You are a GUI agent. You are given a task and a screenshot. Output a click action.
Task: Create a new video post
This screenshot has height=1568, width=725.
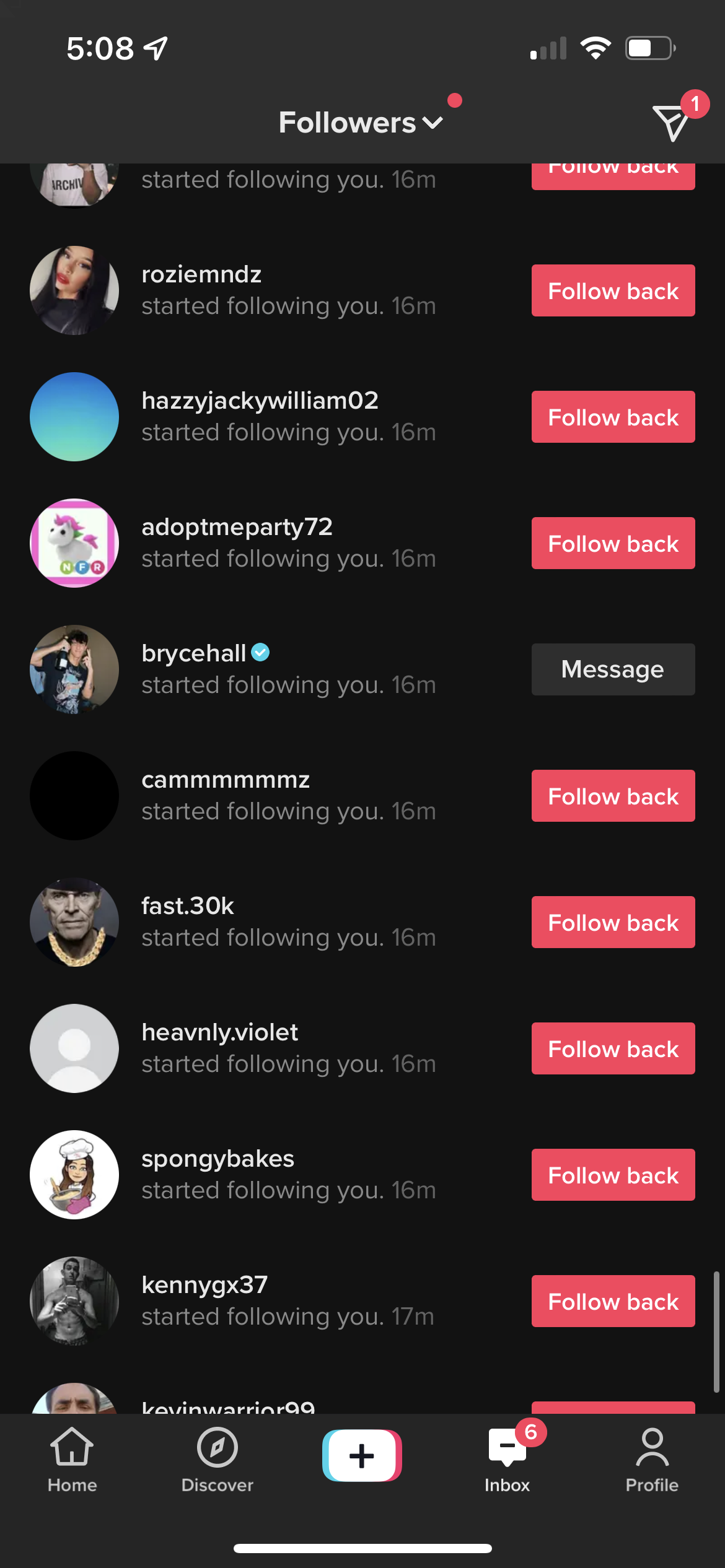pos(362,1455)
